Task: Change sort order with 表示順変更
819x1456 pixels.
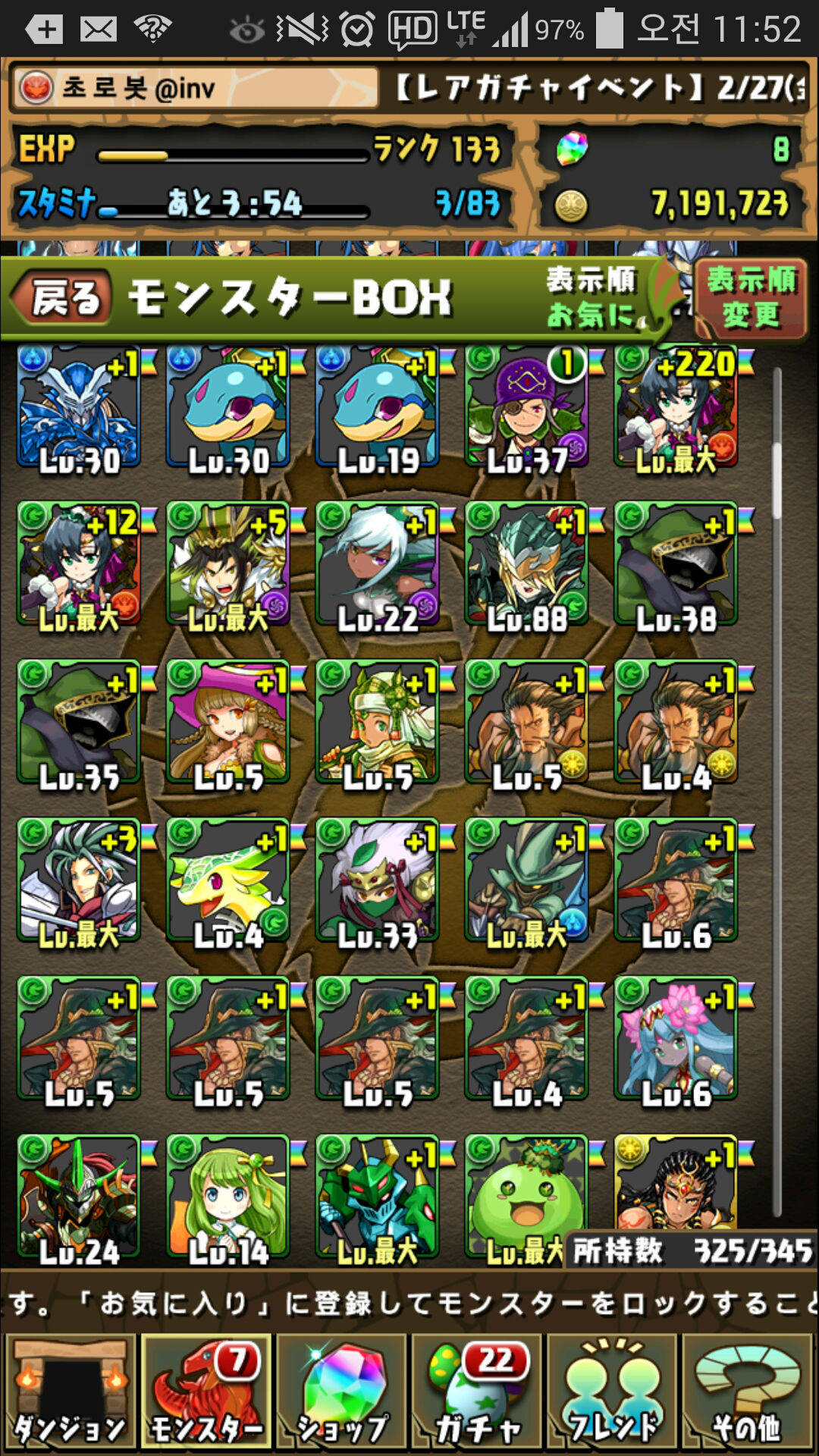Action: [x=750, y=297]
